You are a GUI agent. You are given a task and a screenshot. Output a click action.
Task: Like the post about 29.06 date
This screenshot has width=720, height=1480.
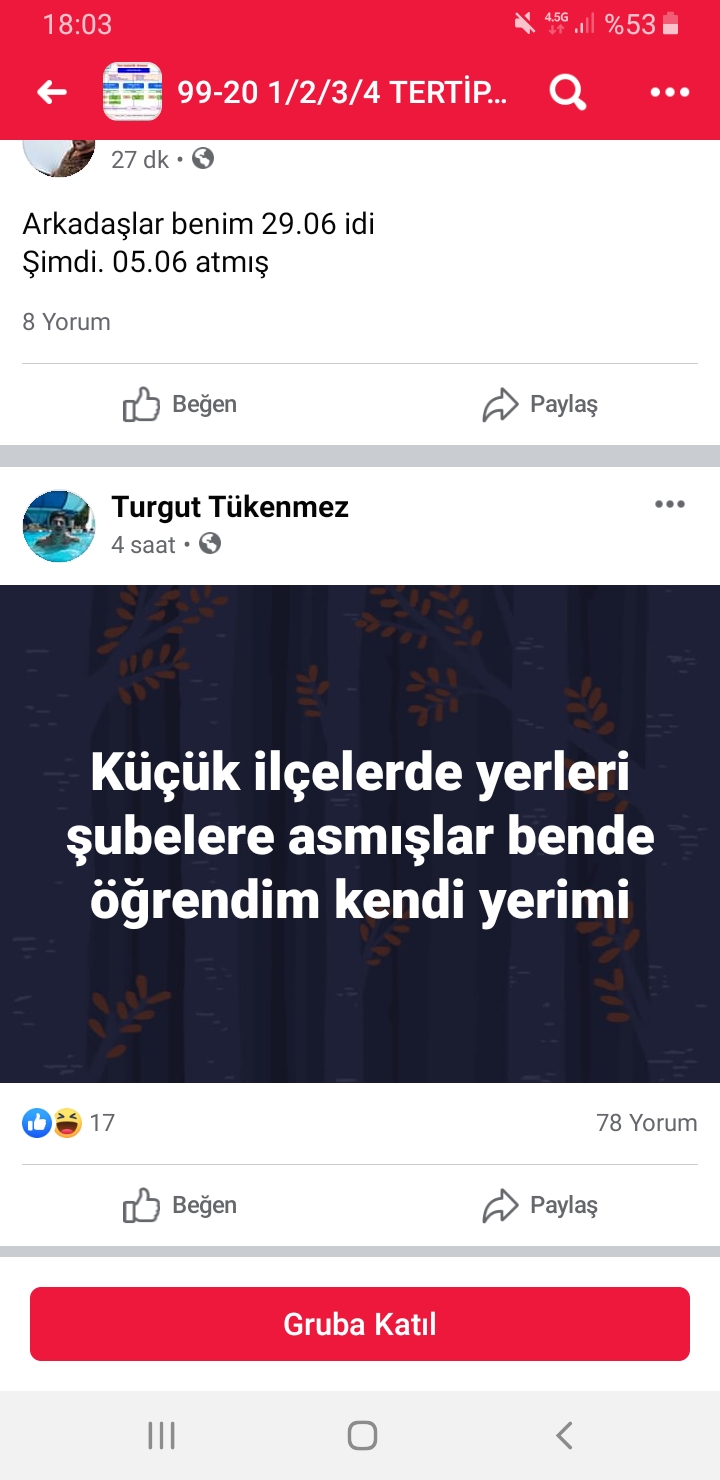pyautogui.click(x=180, y=404)
